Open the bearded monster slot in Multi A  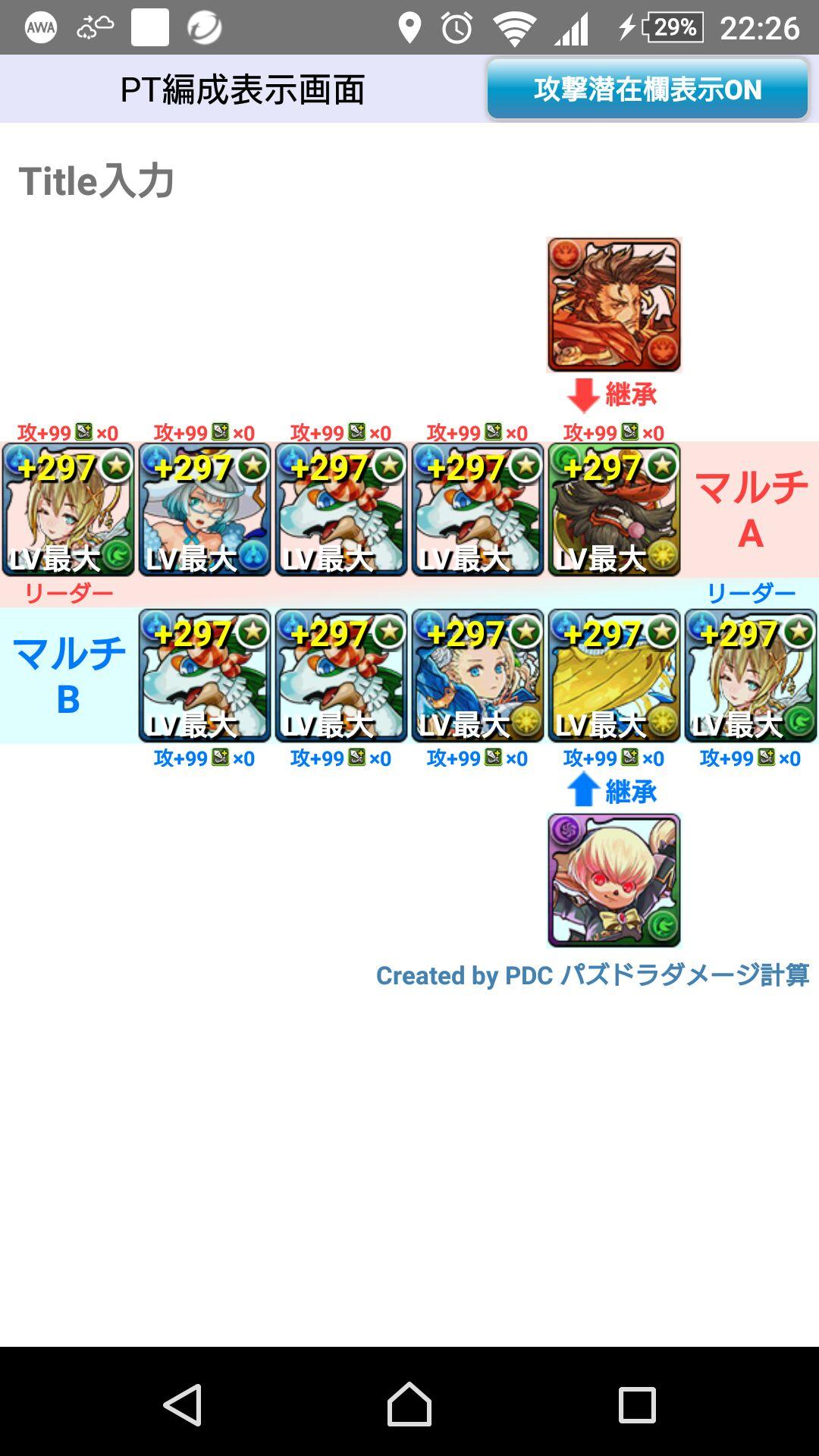(613, 509)
